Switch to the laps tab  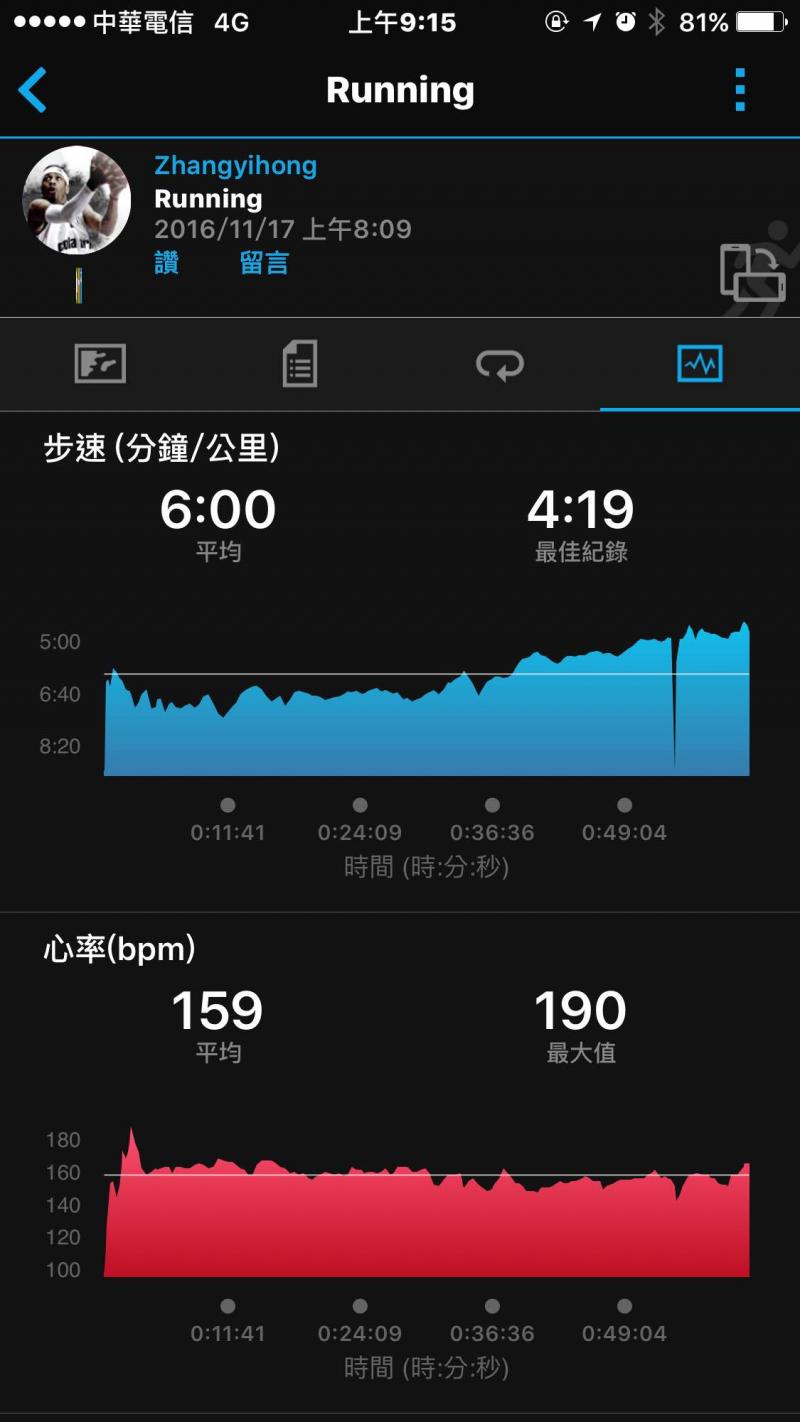(500, 364)
